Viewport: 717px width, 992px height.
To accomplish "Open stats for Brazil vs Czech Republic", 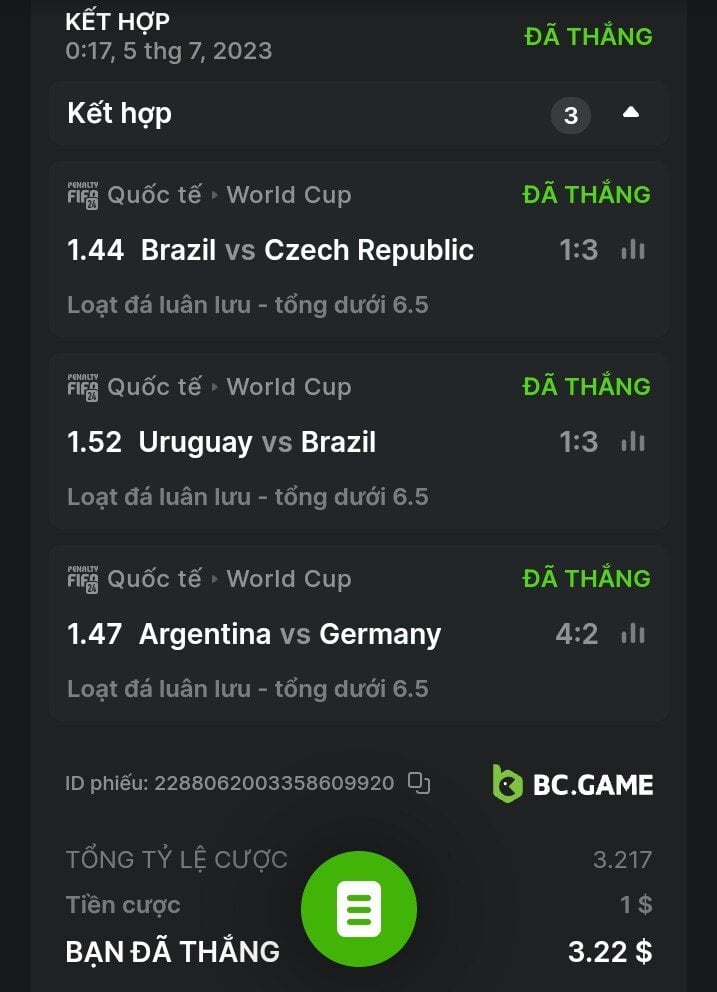I will [x=632, y=250].
